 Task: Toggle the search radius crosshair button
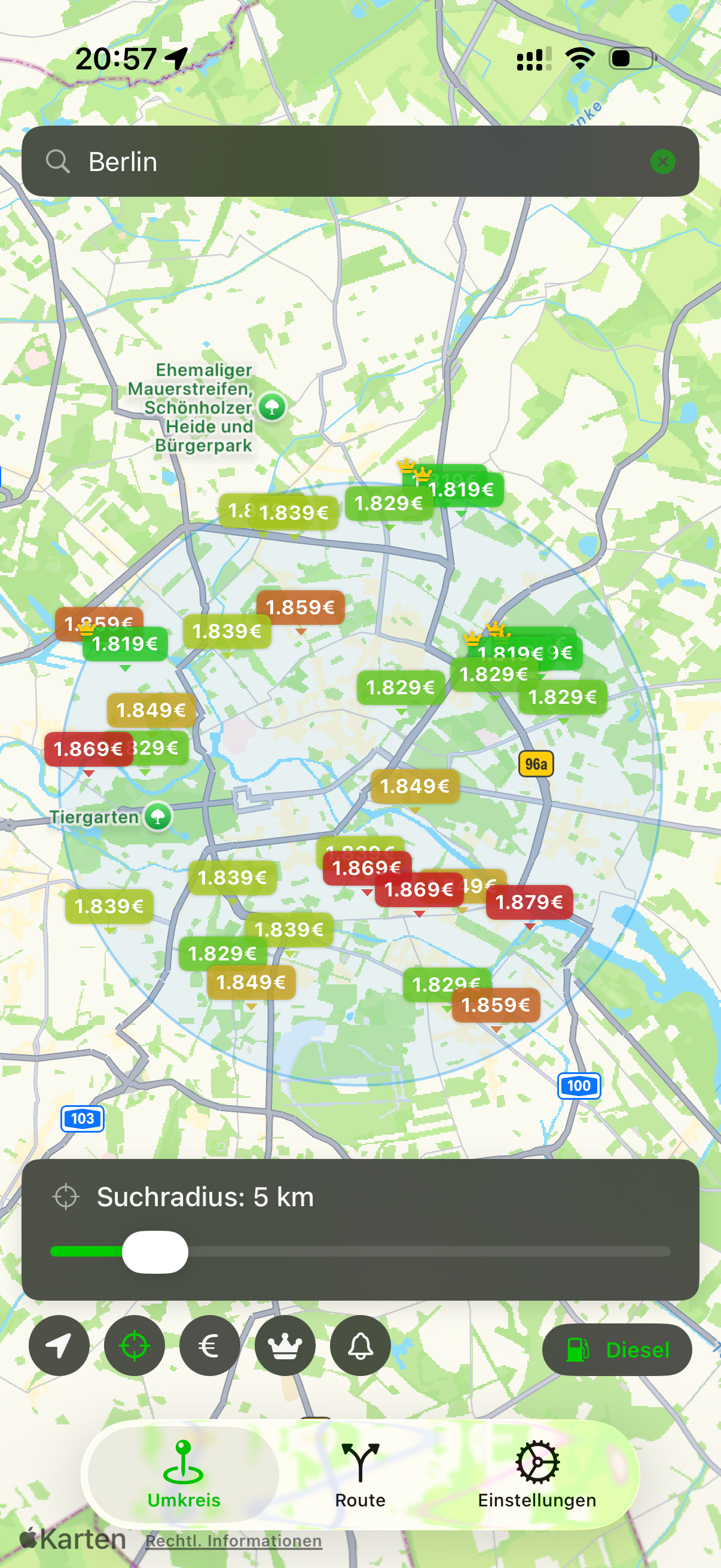[x=135, y=1345]
